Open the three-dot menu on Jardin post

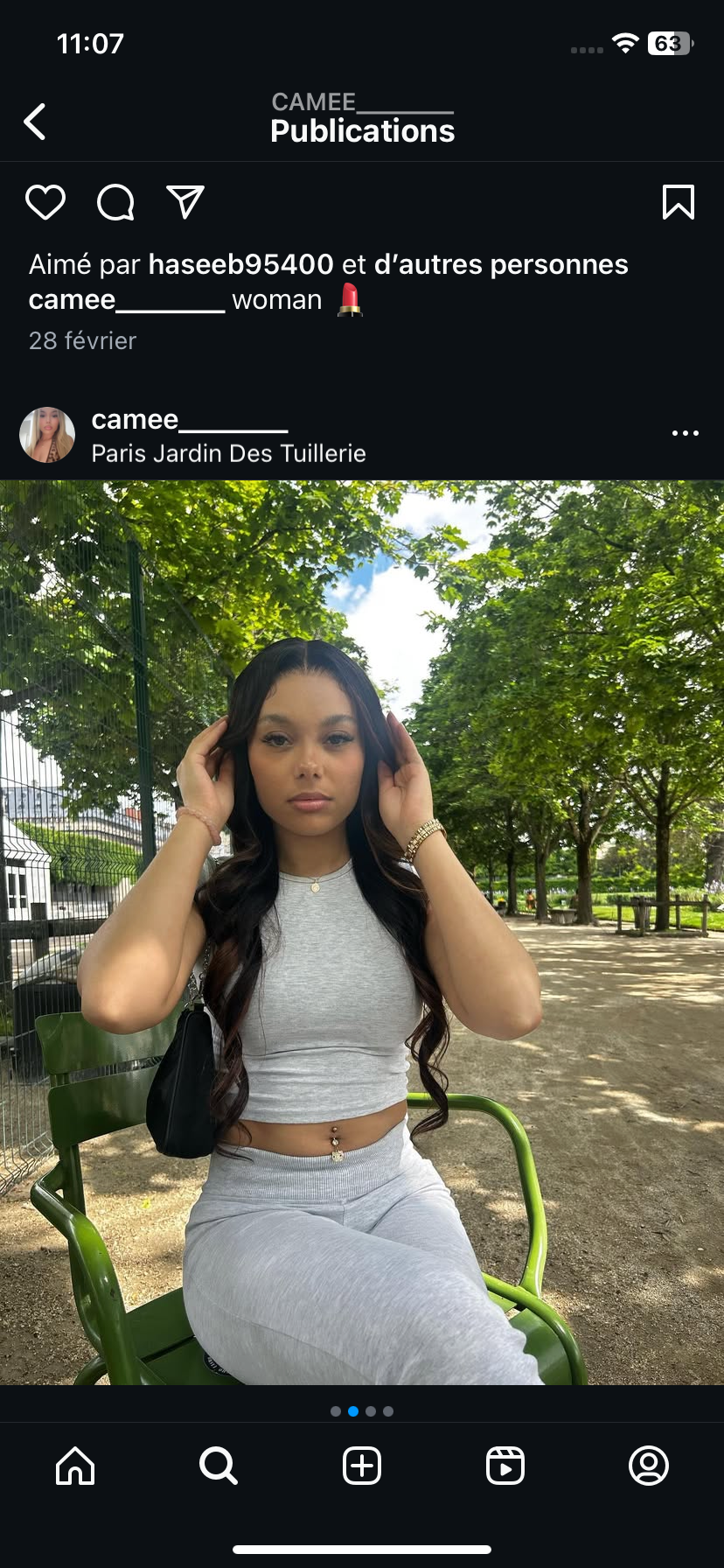coord(685,433)
